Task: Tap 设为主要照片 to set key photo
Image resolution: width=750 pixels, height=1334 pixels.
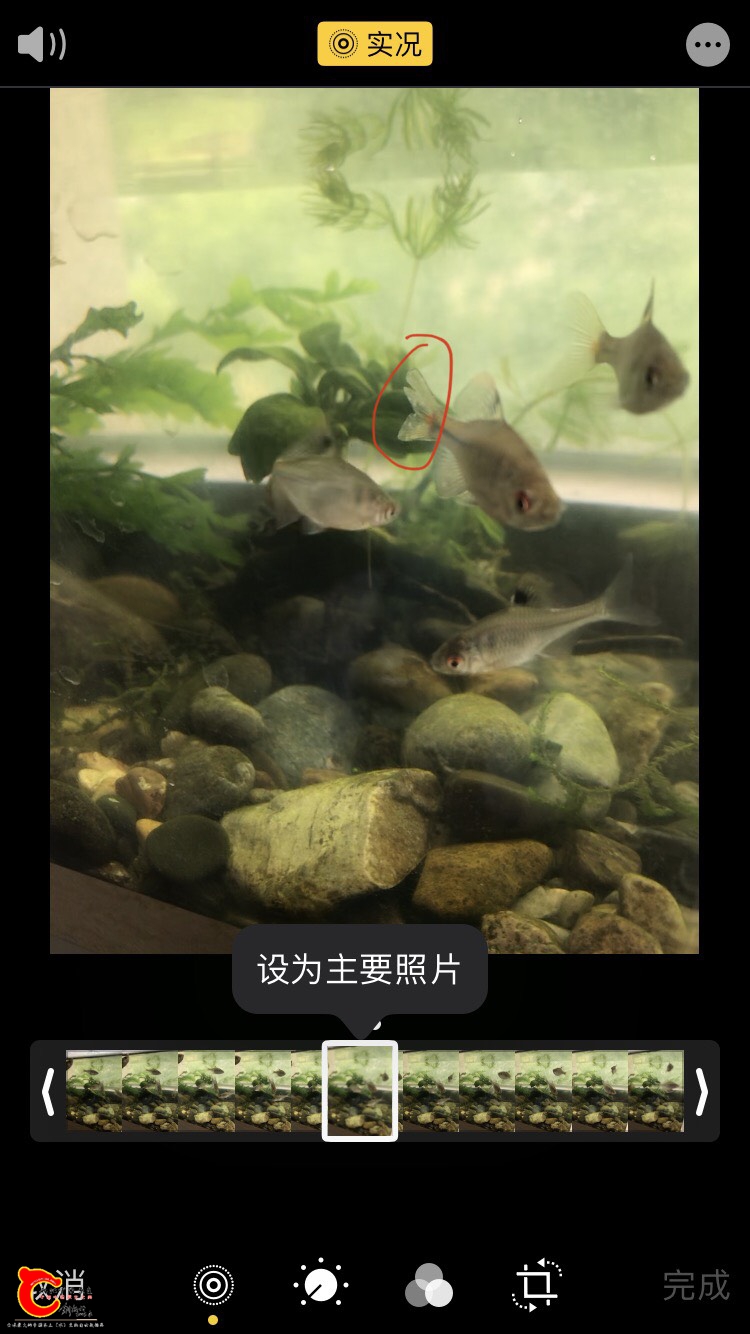Action: (x=359, y=969)
